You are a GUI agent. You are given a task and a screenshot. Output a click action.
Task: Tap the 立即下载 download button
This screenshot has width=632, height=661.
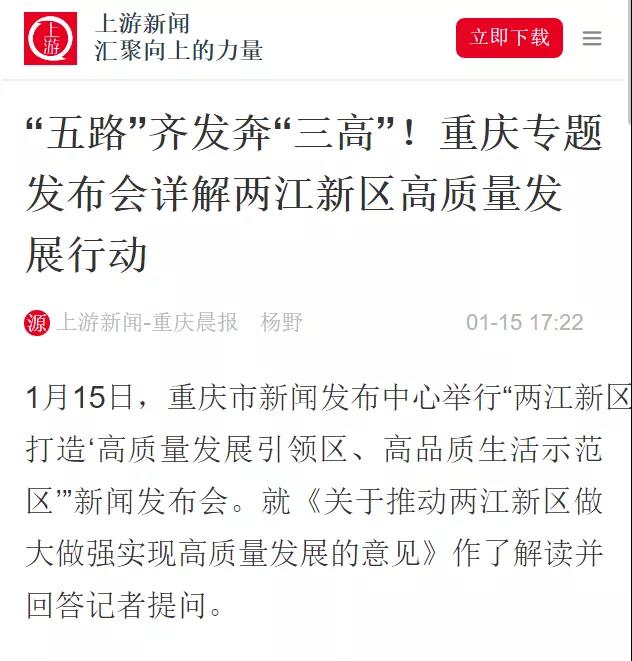(509, 38)
